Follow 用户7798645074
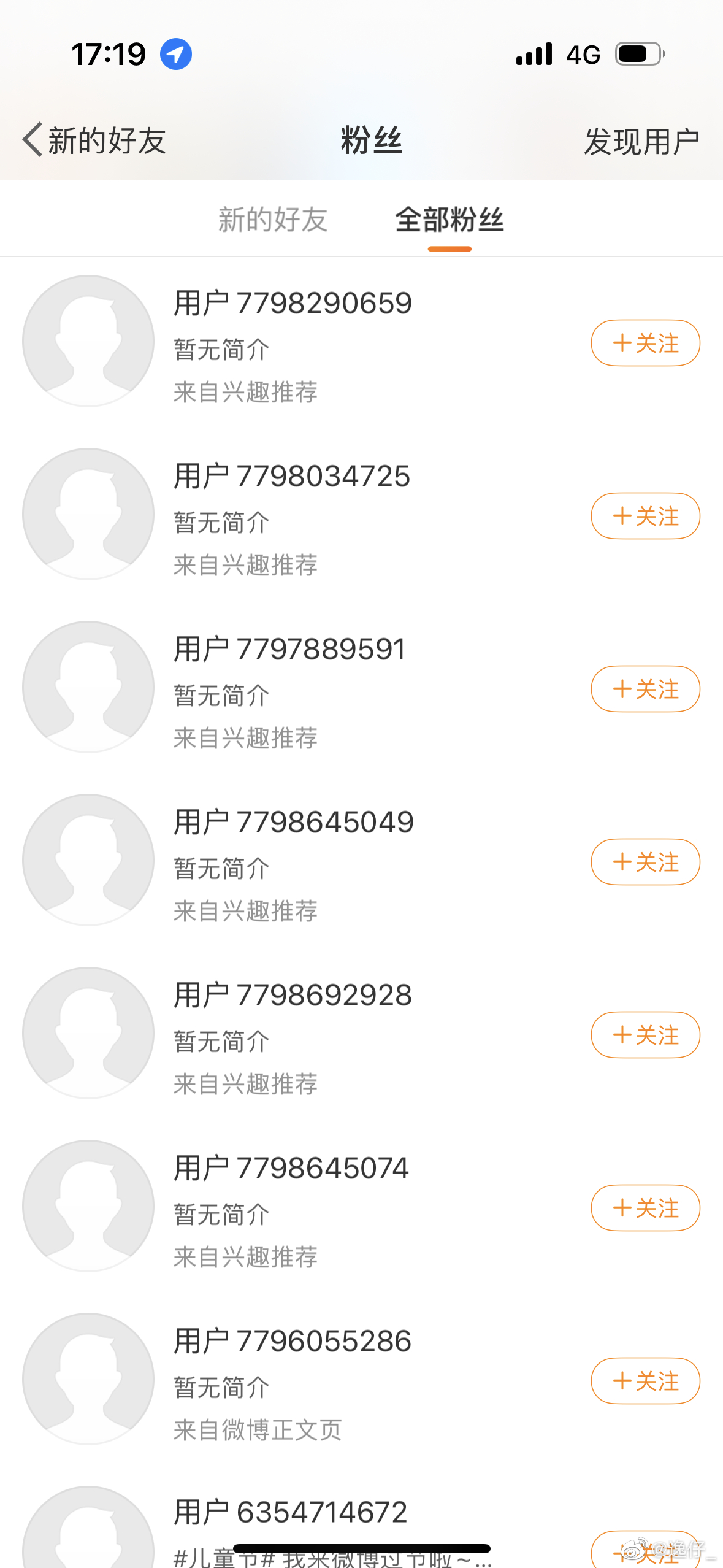 coord(645,1208)
